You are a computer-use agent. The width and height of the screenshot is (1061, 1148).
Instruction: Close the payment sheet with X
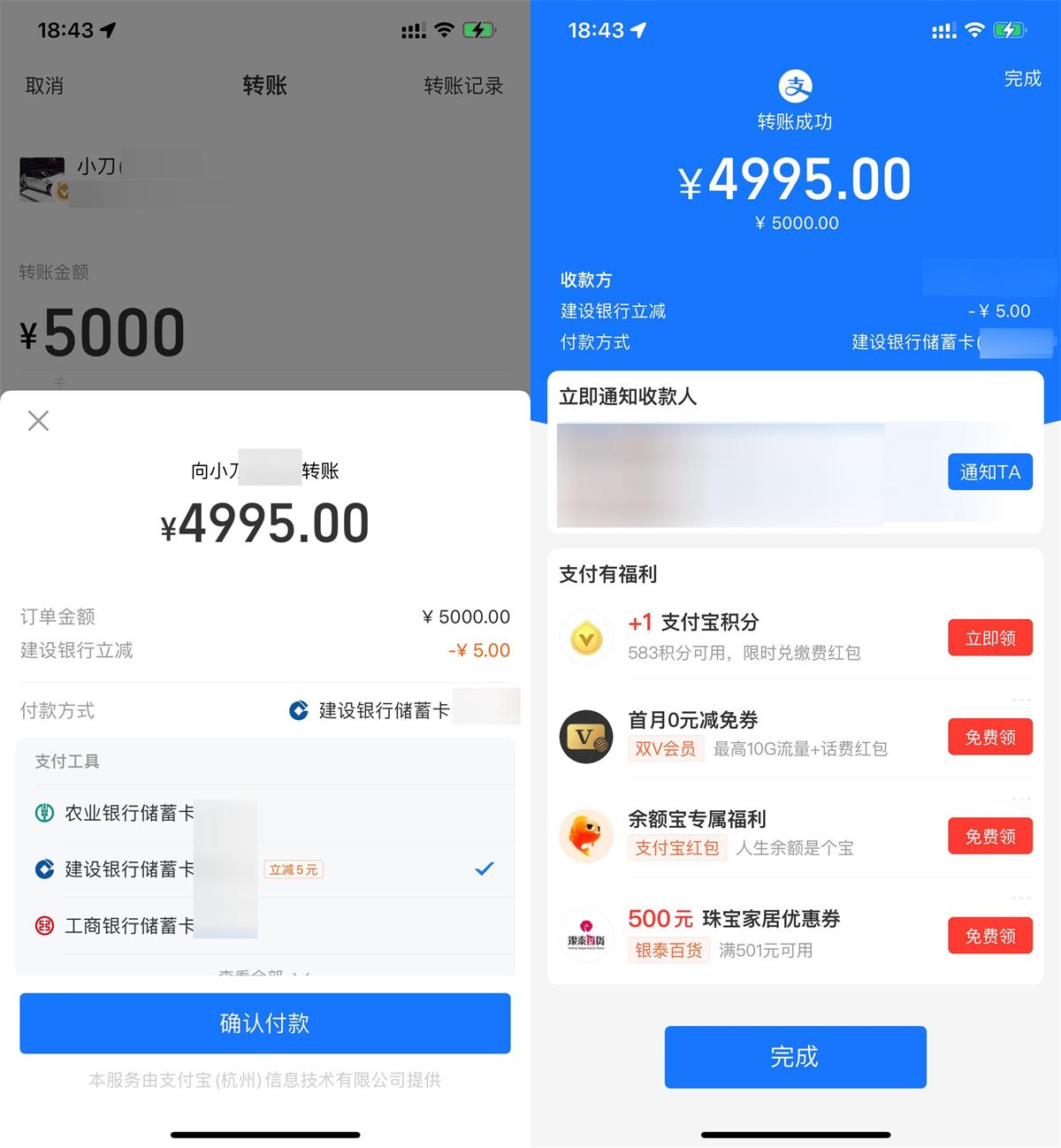(38, 421)
